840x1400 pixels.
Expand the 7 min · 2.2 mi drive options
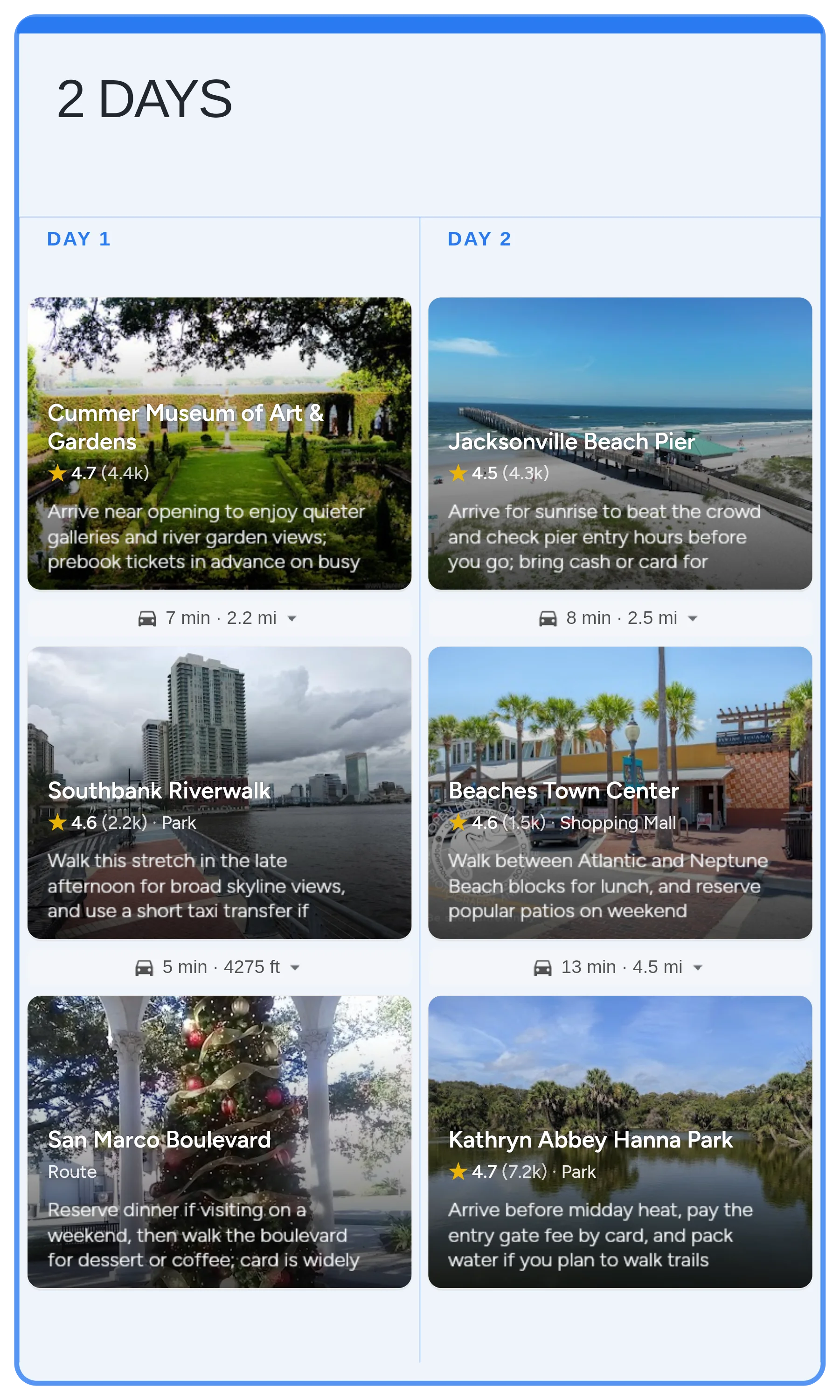[292, 618]
